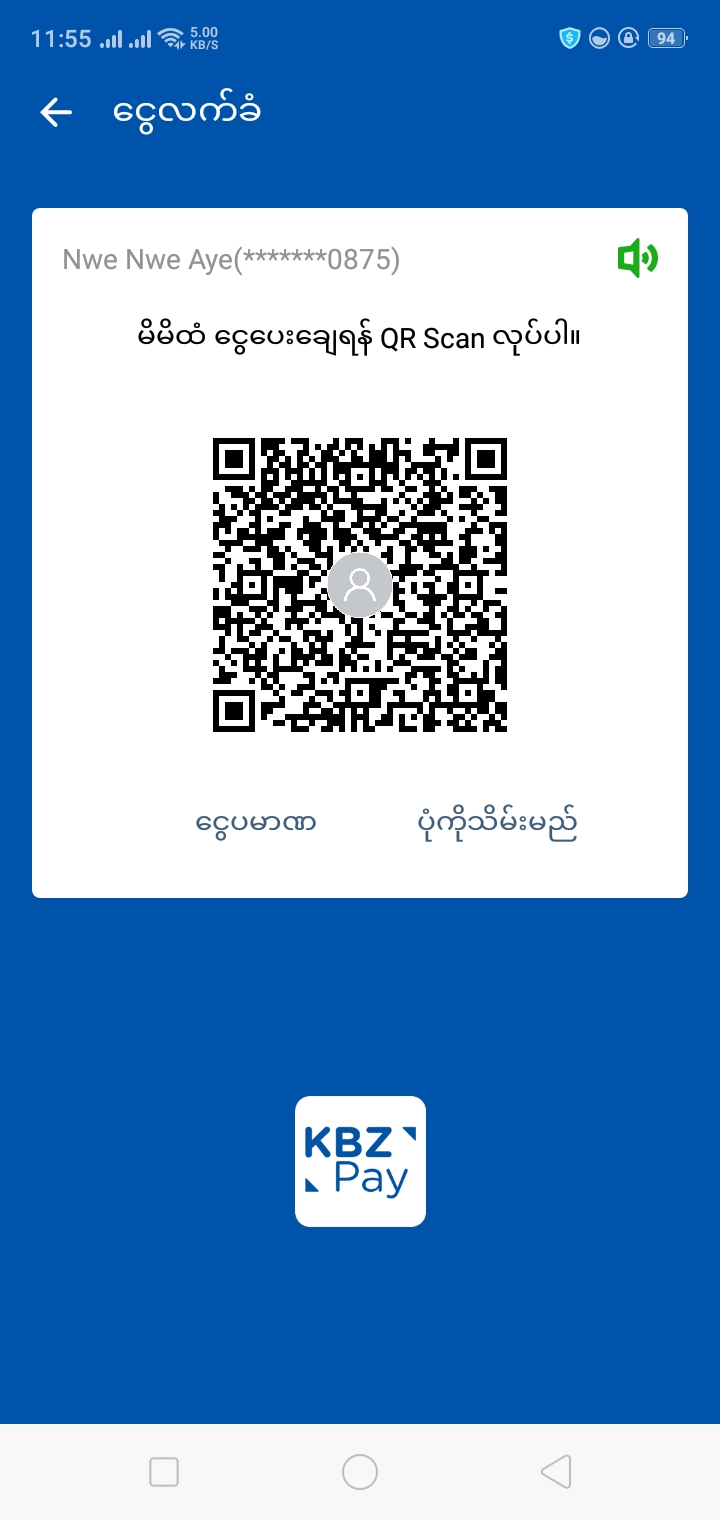Go to the home screen
The height and width of the screenshot is (1520, 720).
360,1472
